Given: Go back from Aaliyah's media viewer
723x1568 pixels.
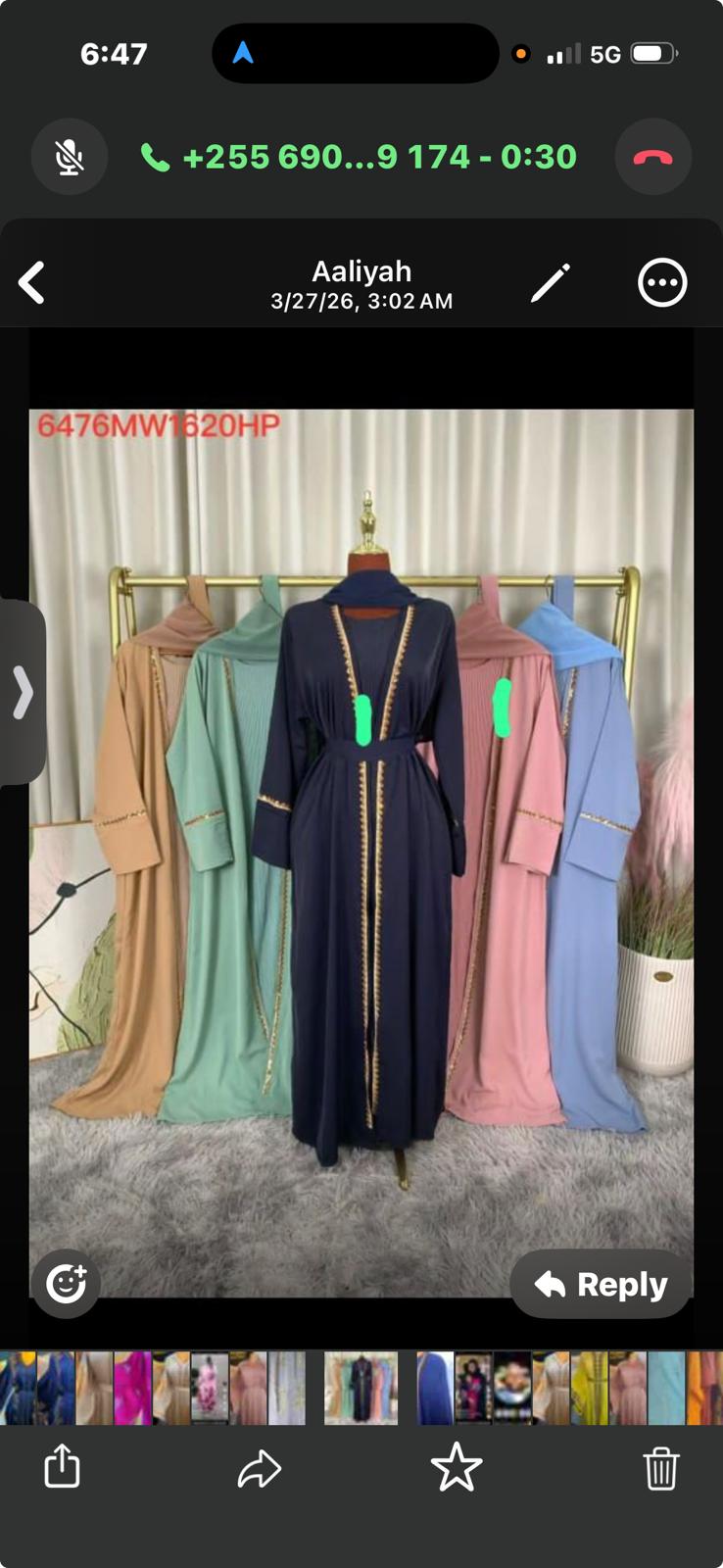Looking at the screenshot, I should (x=32, y=283).
